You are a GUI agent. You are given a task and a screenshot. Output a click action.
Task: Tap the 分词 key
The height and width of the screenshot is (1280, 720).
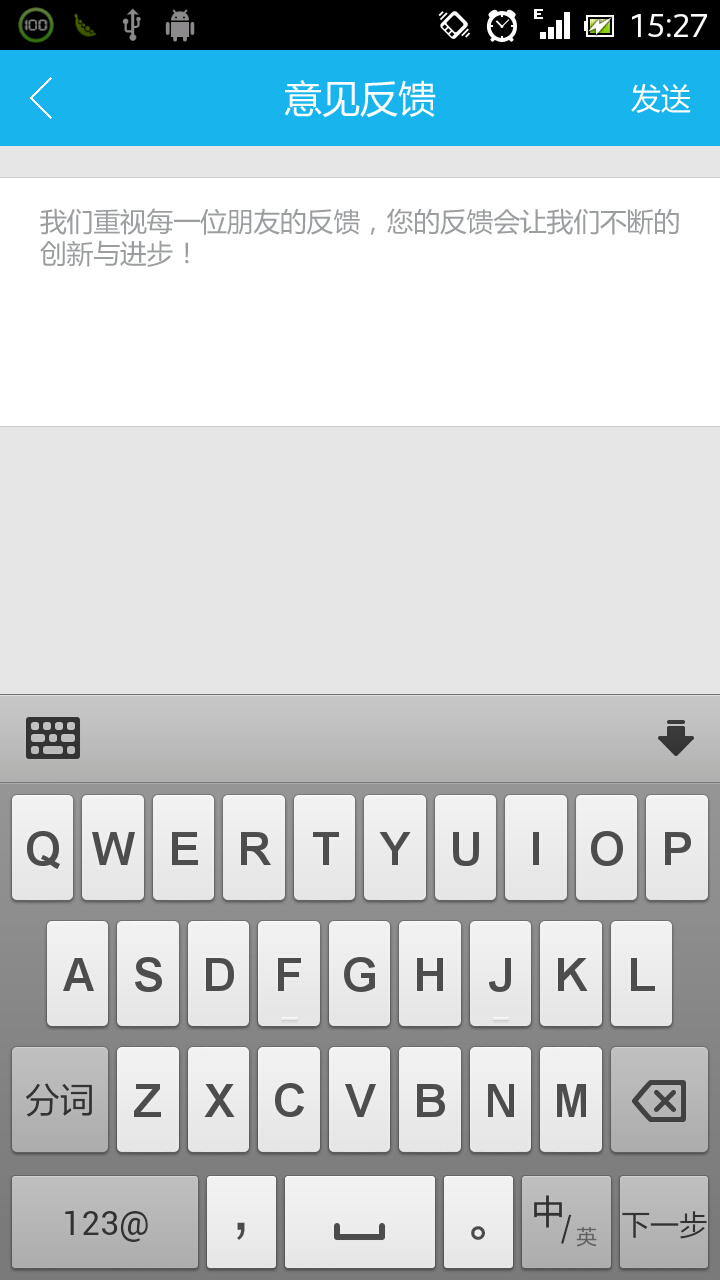pos(60,1100)
